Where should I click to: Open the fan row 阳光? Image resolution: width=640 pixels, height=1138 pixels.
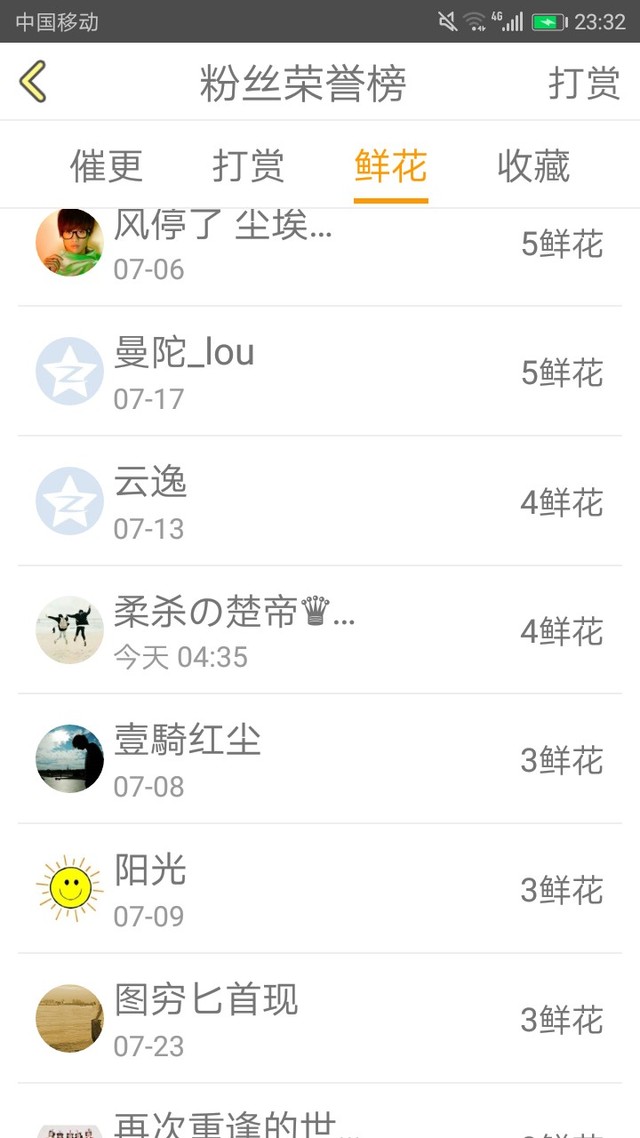[x=320, y=889]
